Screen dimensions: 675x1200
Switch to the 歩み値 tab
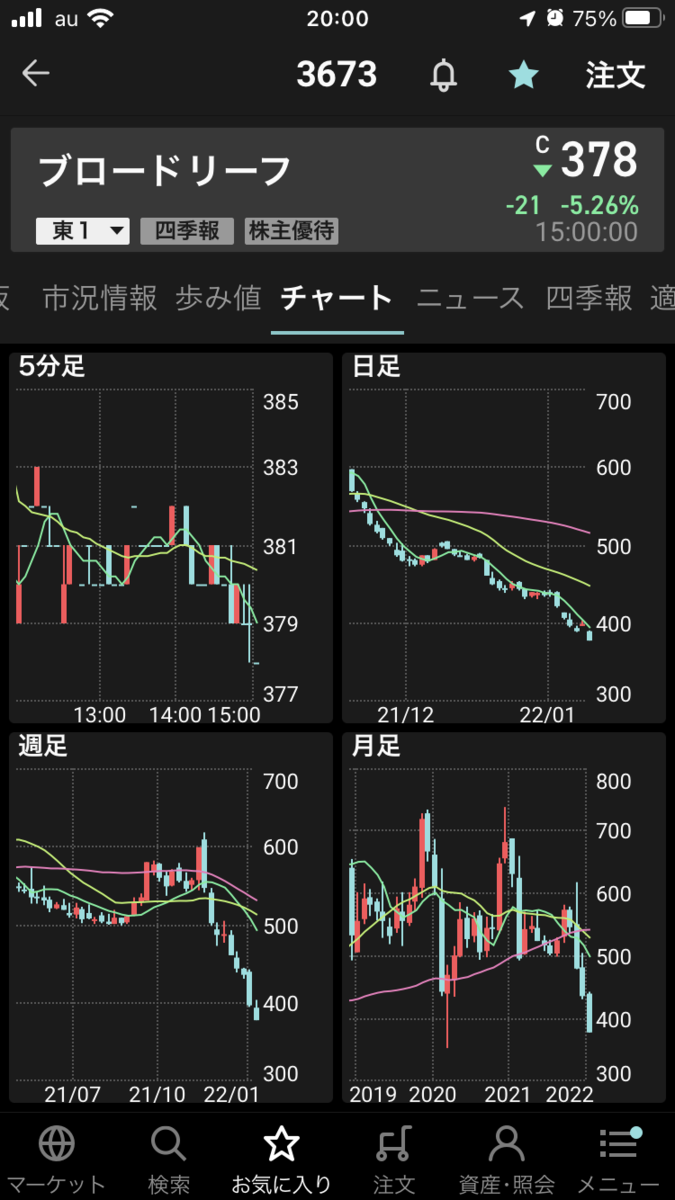click(218, 297)
